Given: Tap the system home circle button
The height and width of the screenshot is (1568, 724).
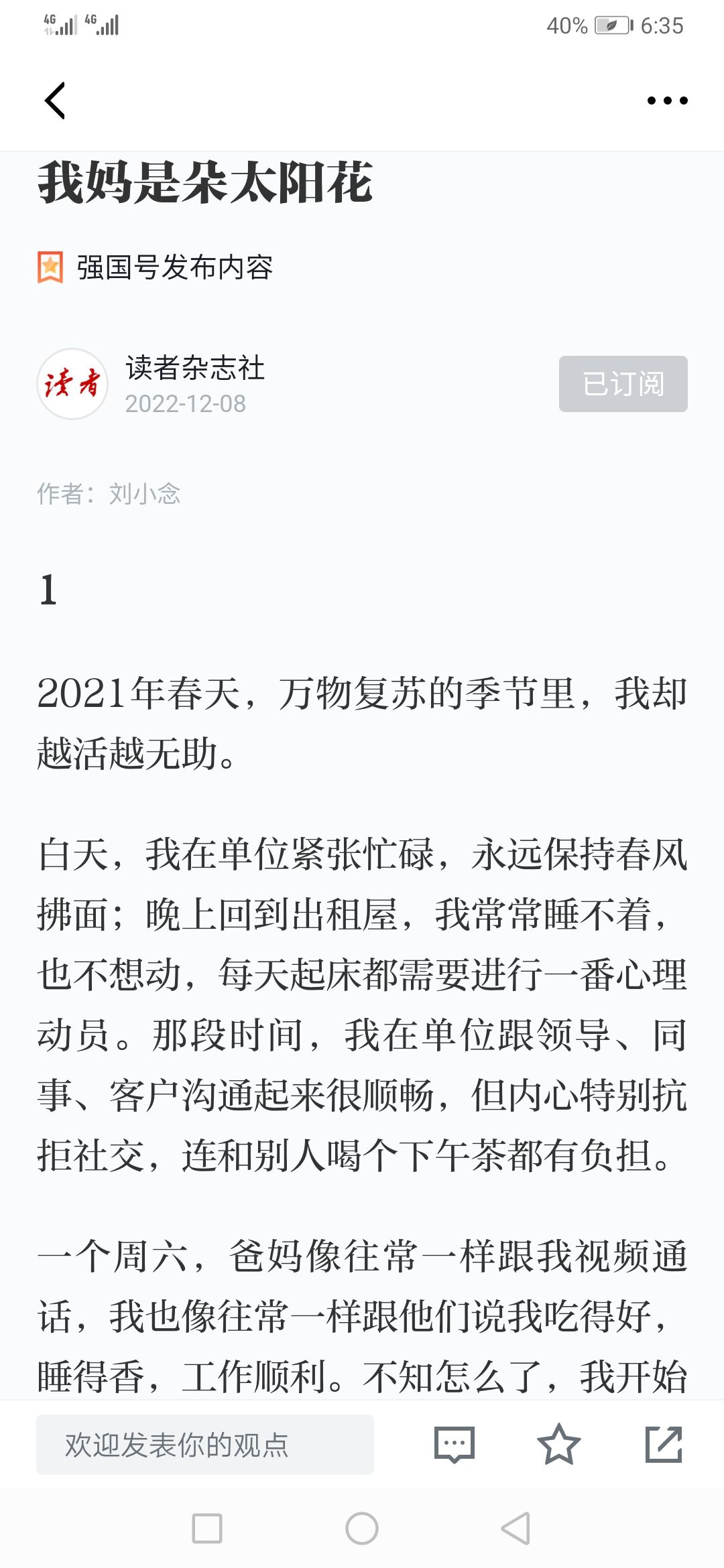Looking at the screenshot, I should click(x=362, y=1528).
